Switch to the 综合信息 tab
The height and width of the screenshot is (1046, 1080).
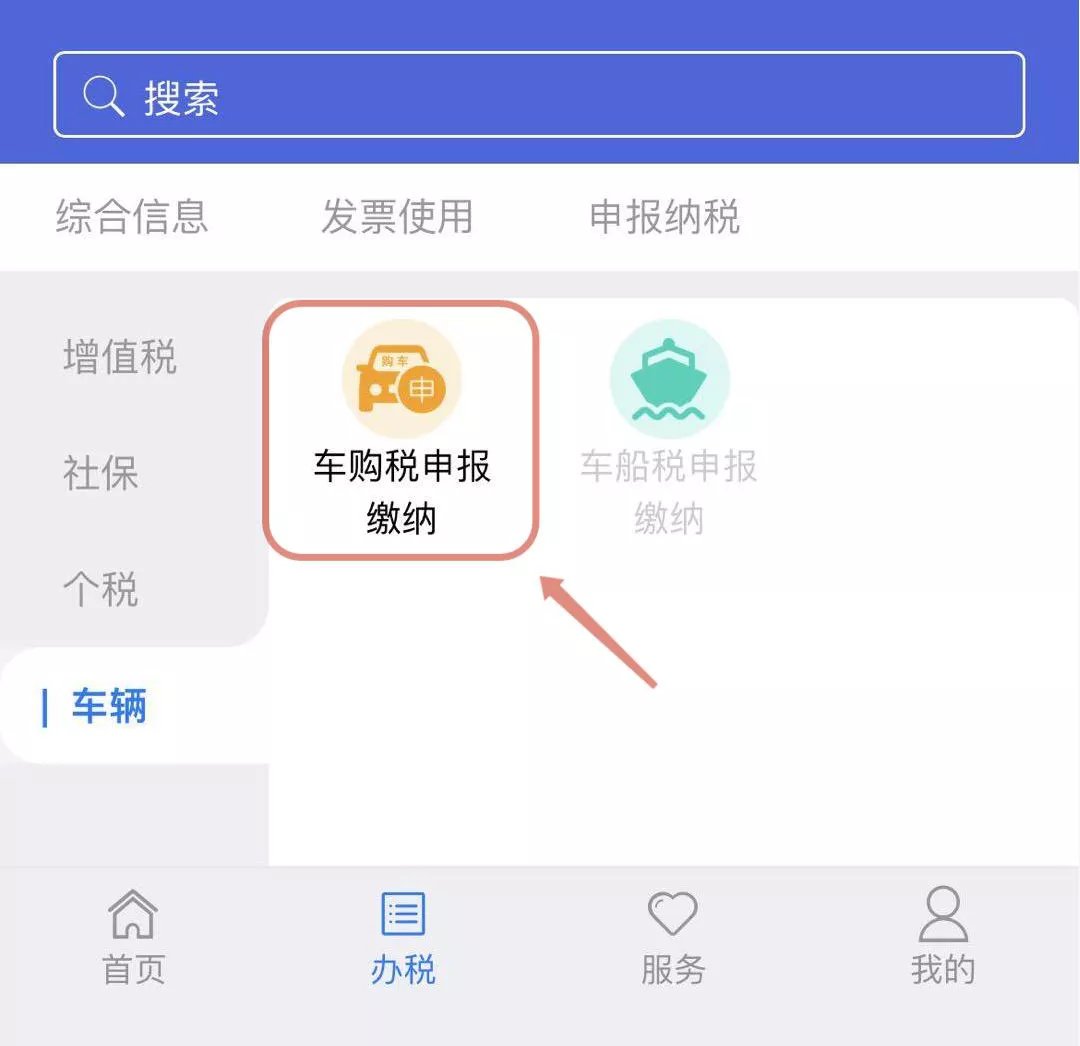pyautogui.click(x=131, y=216)
